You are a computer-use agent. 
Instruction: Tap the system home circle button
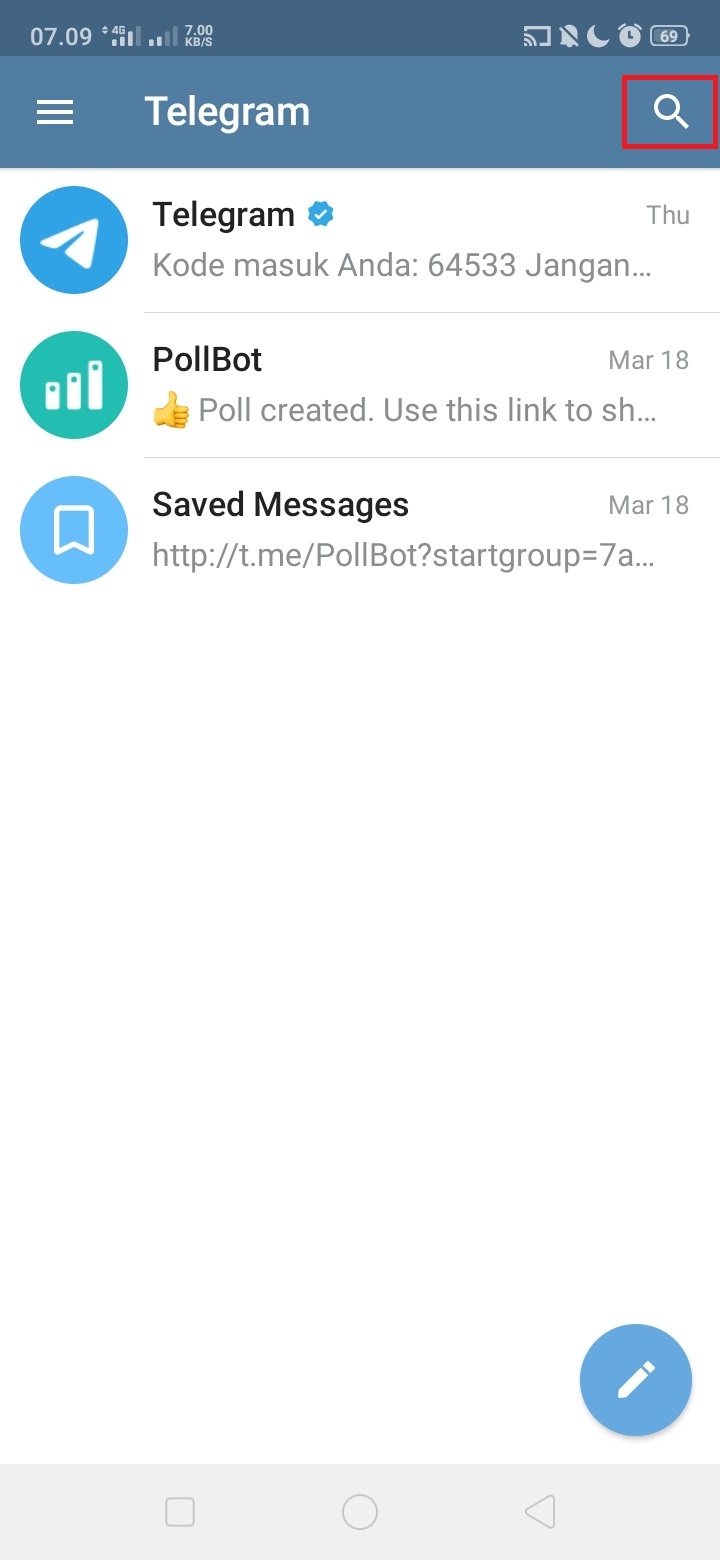360,1512
